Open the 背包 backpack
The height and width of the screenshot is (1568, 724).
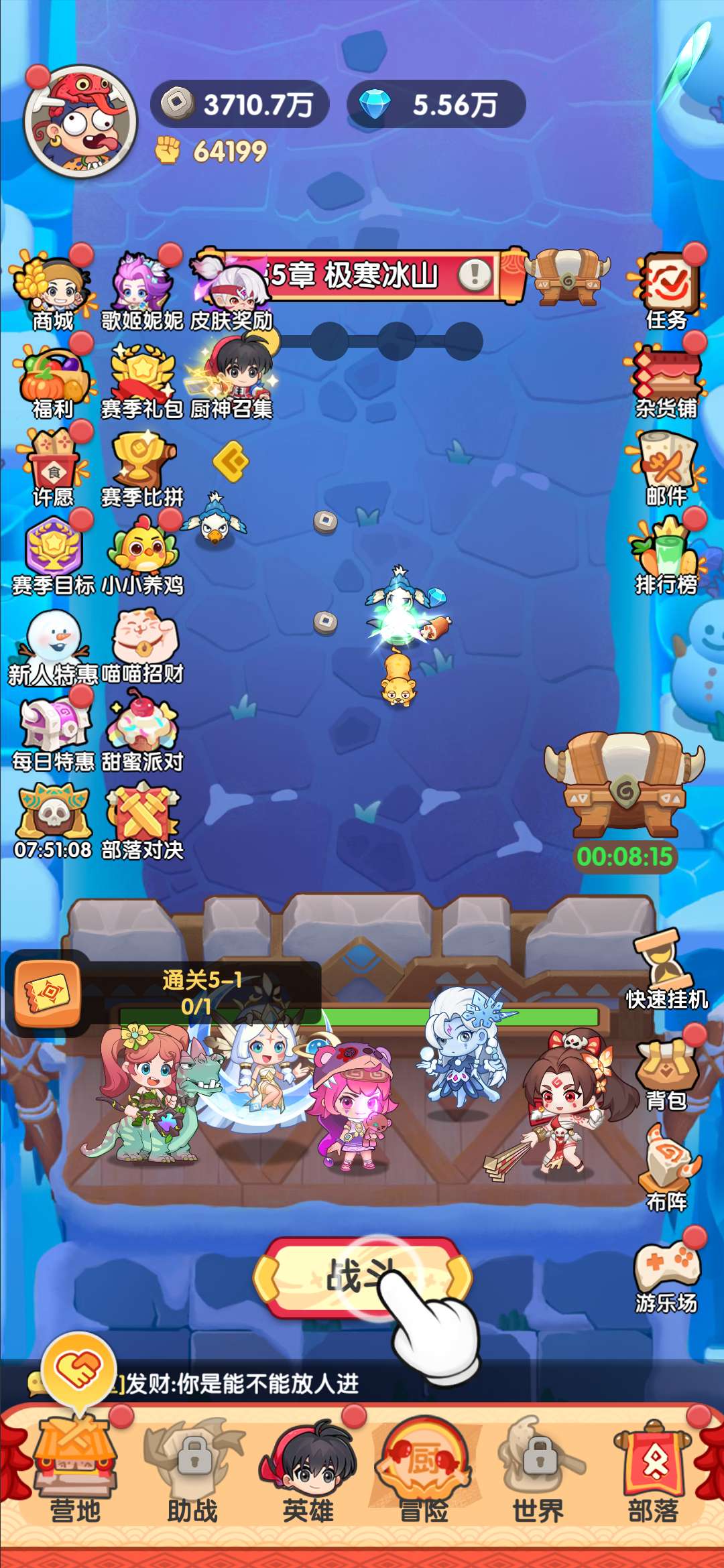(666, 1072)
